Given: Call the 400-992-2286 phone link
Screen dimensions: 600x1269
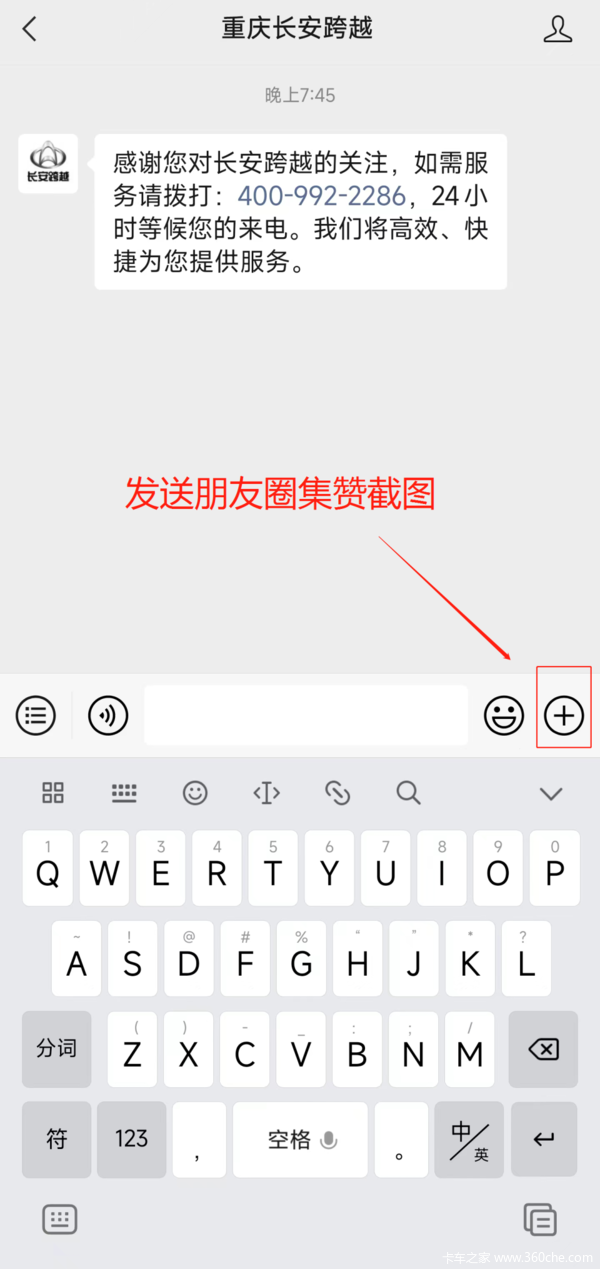Looking at the screenshot, I should tap(322, 194).
